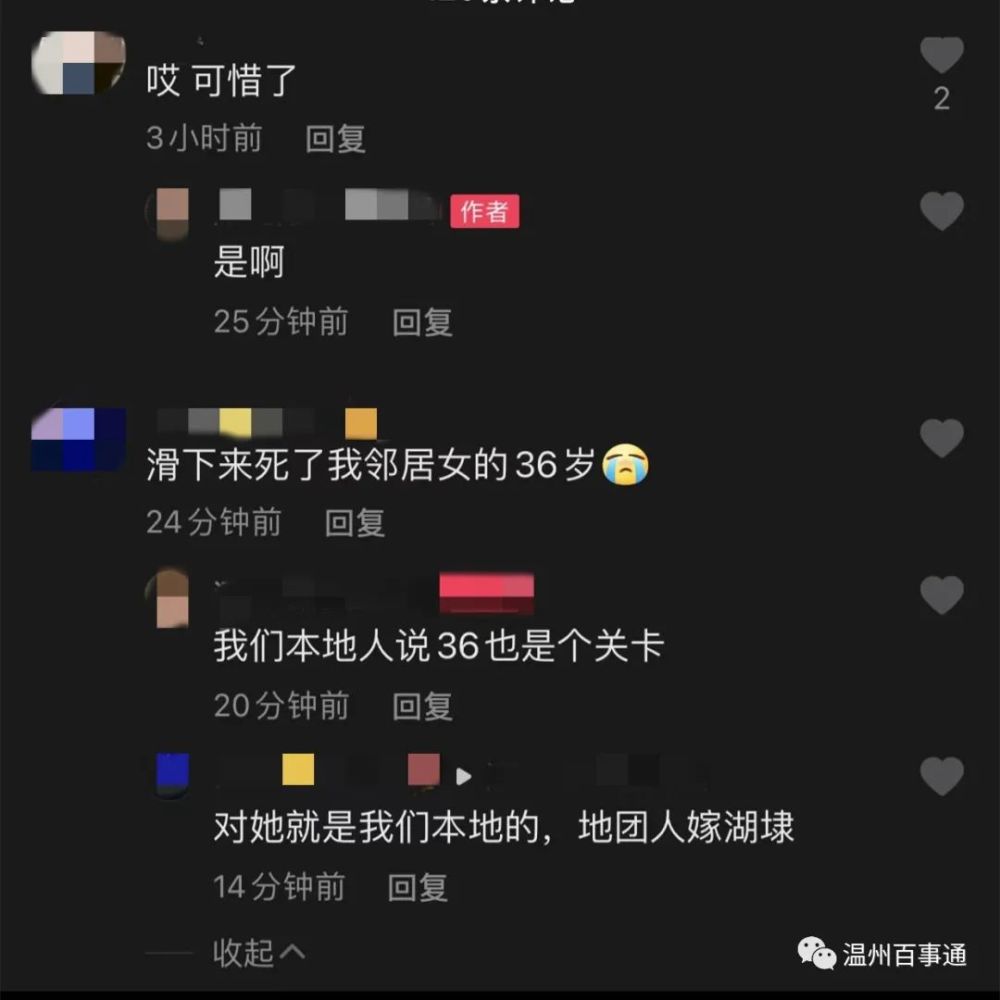Collapse replies with 收起

click(258, 952)
